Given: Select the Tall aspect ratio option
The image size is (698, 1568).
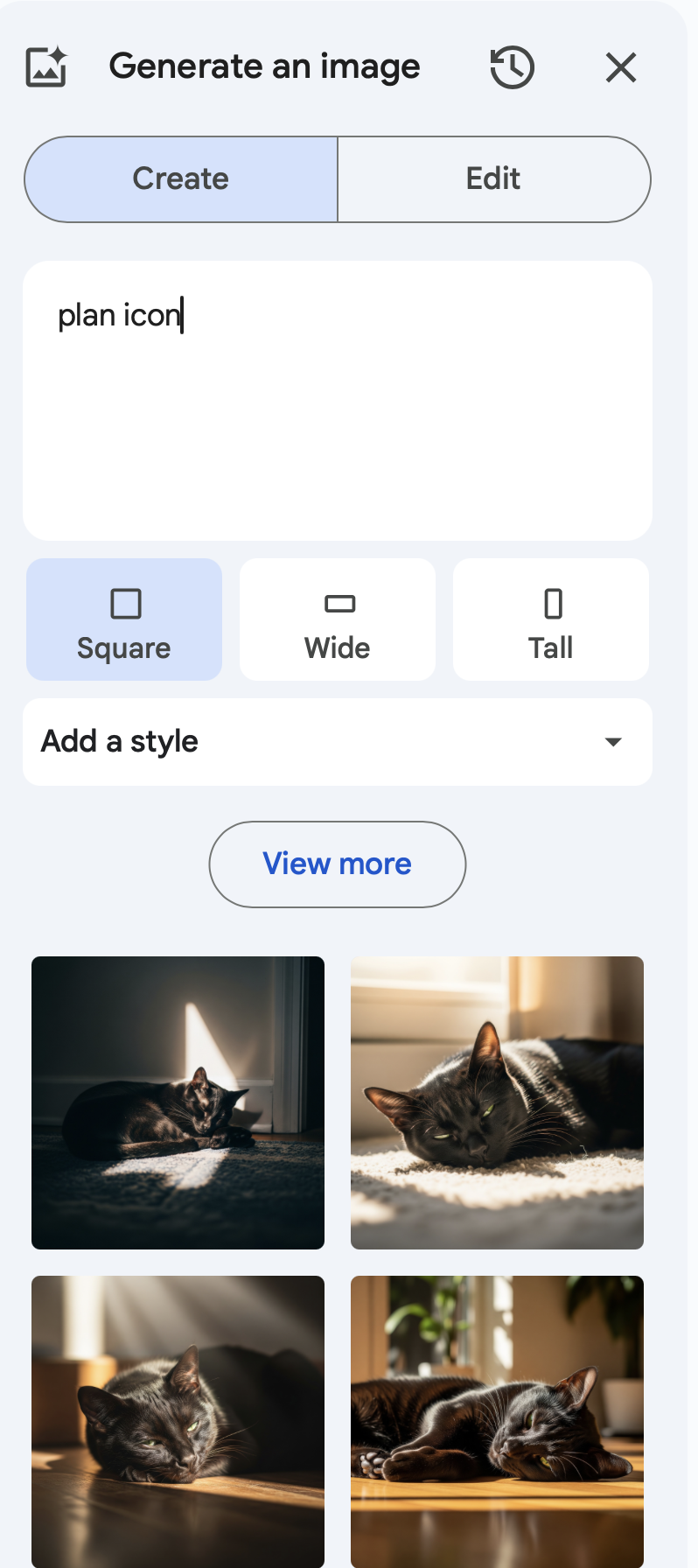Looking at the screenshot, I should pos(550,619).
